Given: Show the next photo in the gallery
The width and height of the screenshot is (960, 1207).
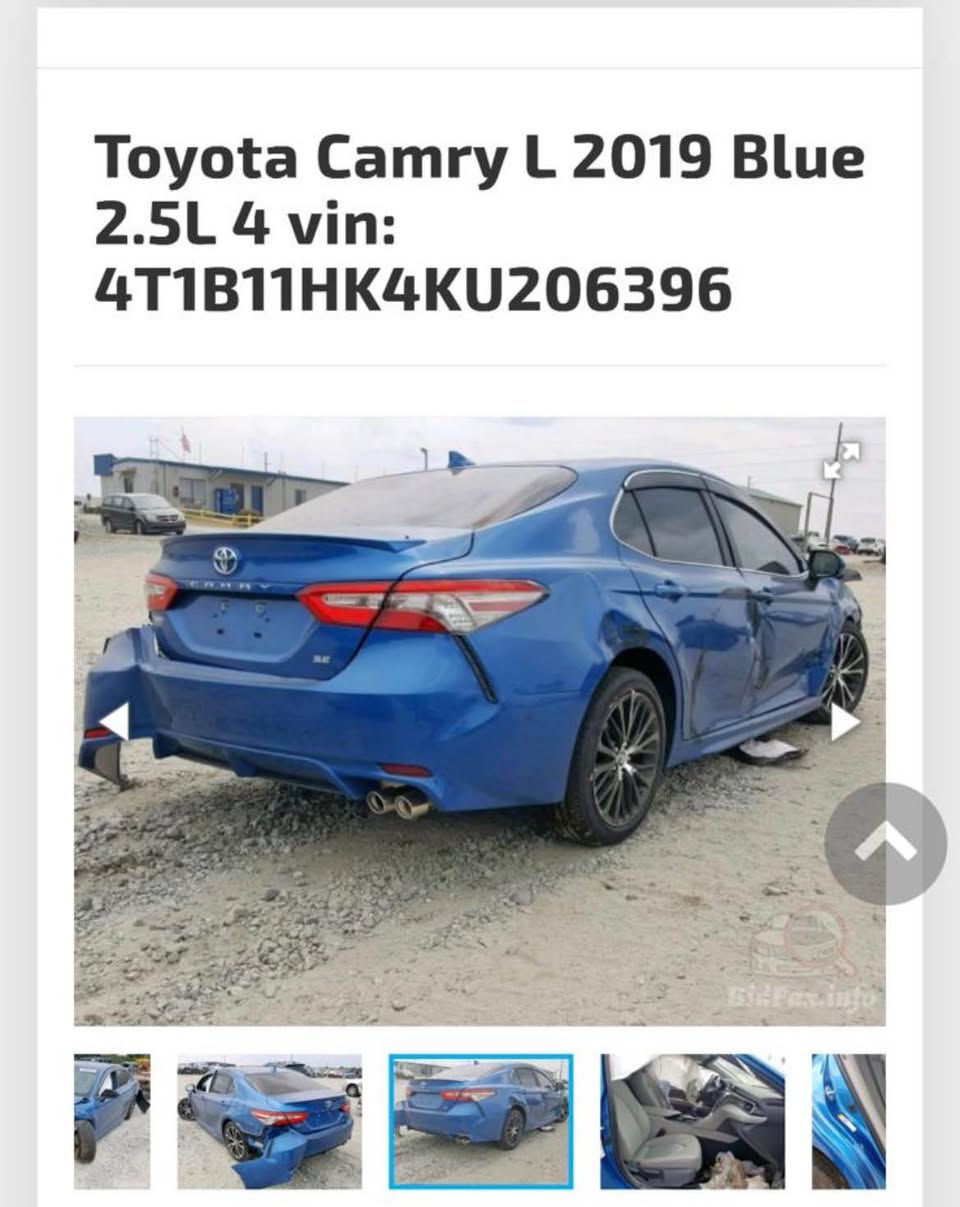Looking at the screenshot, I should pos(845,722).
